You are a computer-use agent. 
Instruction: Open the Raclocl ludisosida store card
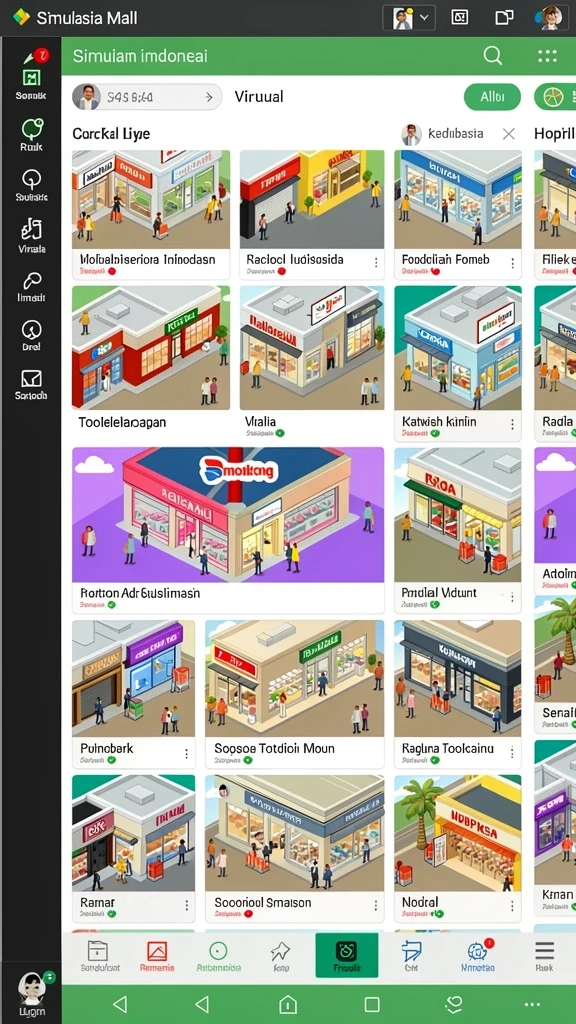coord(312,214)
